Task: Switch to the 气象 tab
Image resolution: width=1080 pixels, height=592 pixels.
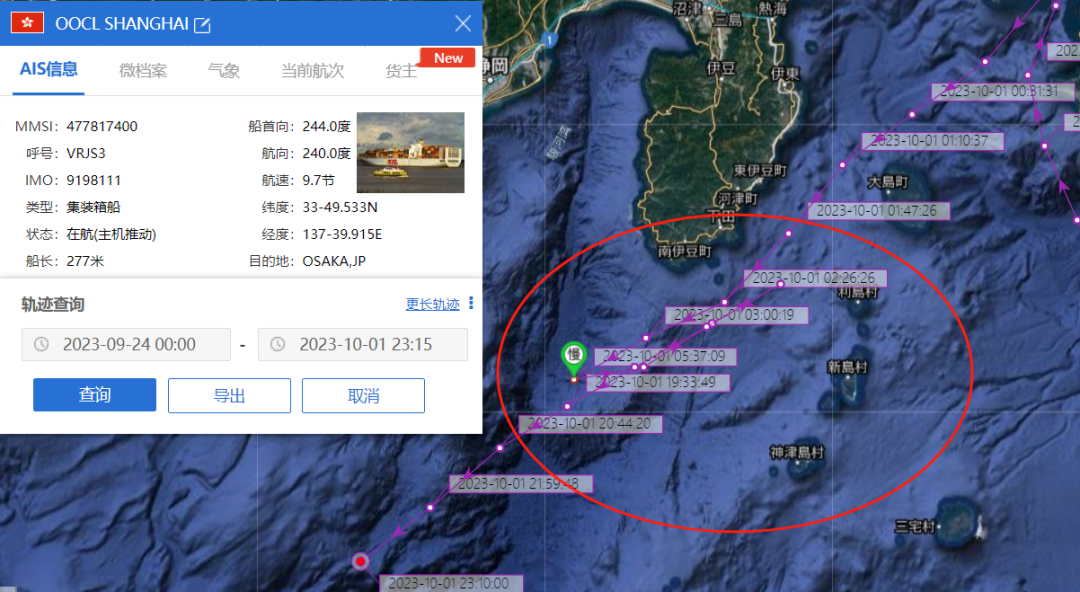Action: pos(224,71)
